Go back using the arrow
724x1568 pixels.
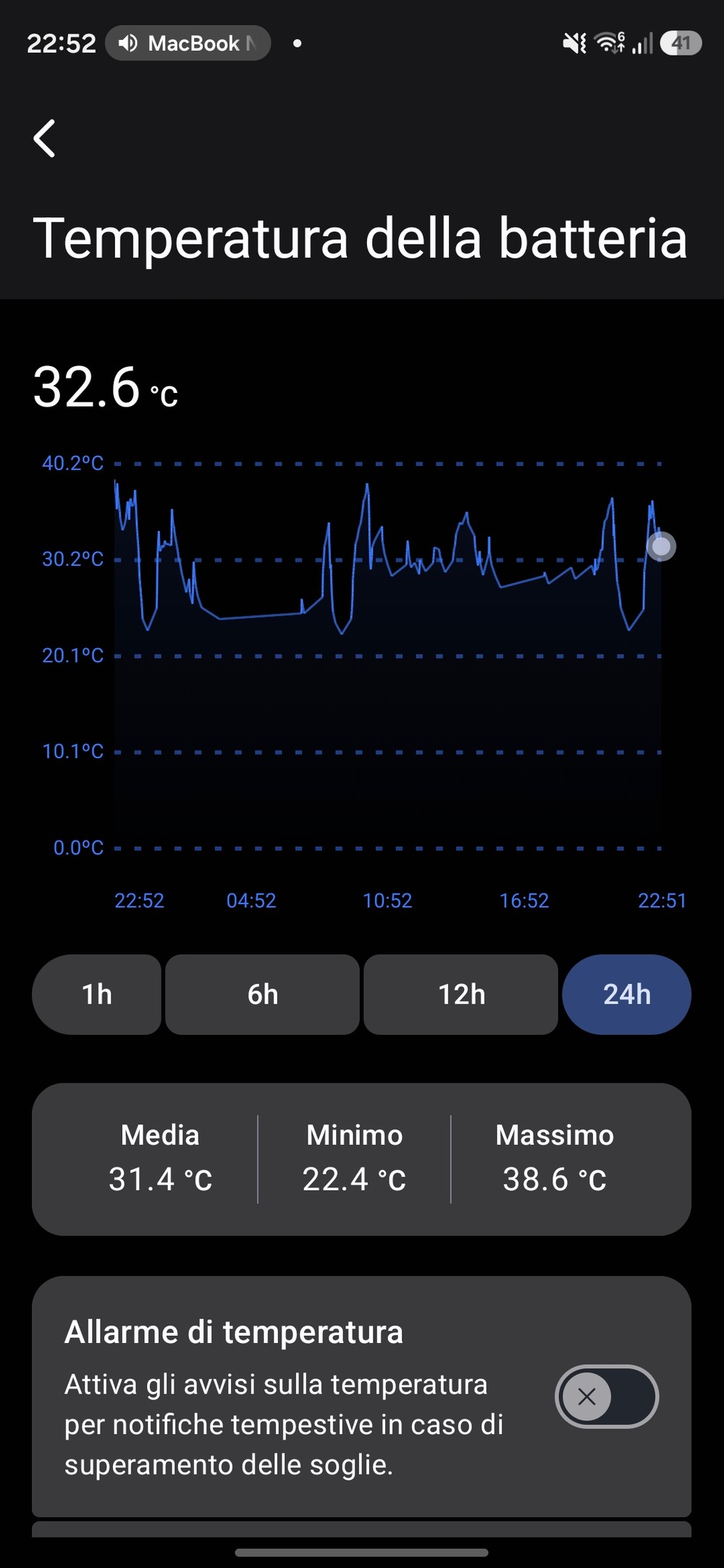pos(45,138)
